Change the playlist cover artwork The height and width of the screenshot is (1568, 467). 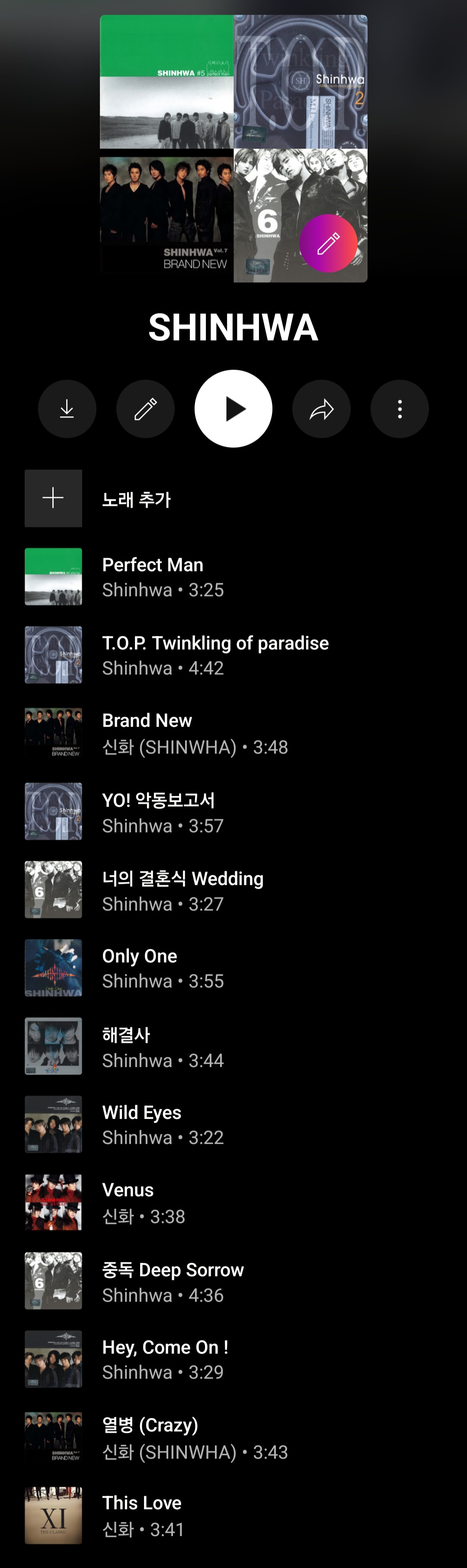tap(328, 243)
